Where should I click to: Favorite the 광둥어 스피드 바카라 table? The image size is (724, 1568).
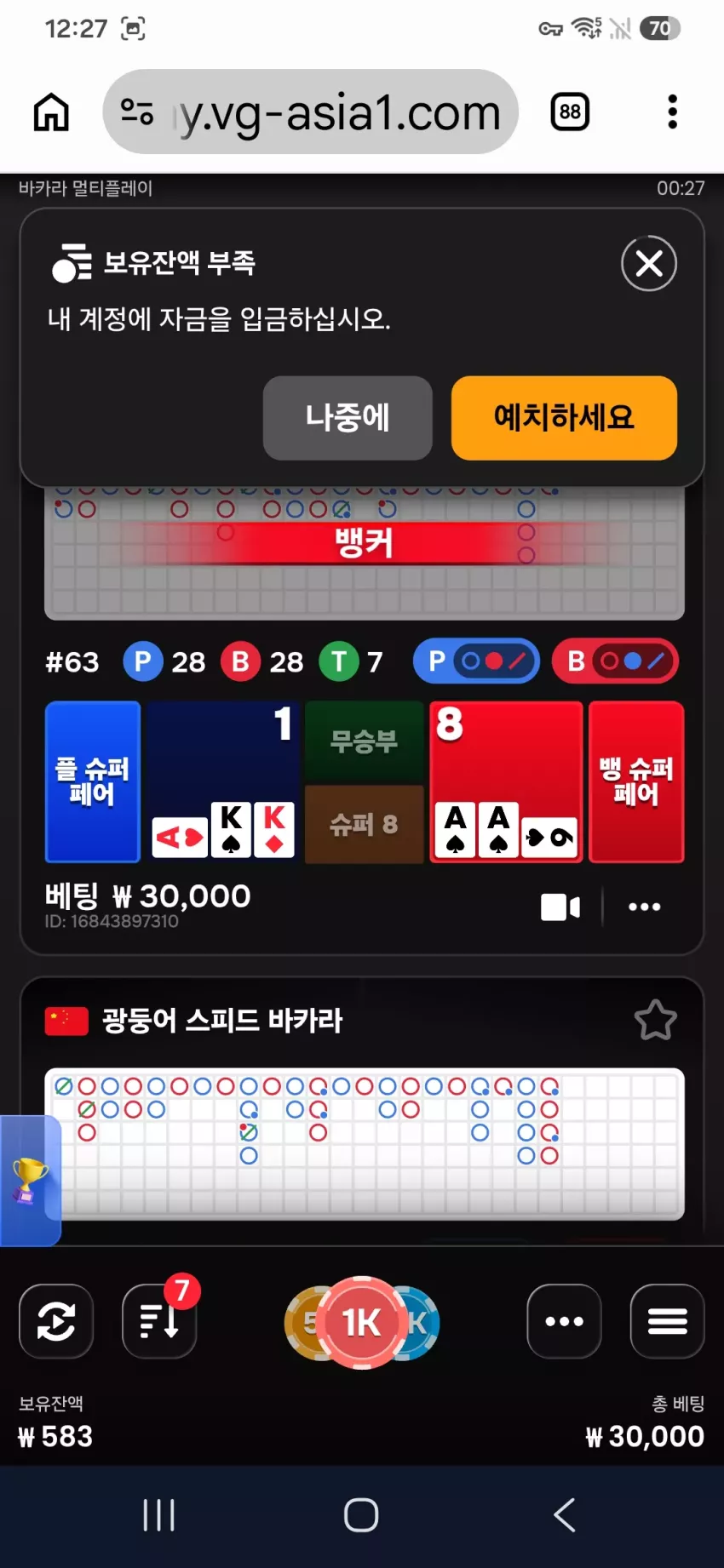[656, 1020]
